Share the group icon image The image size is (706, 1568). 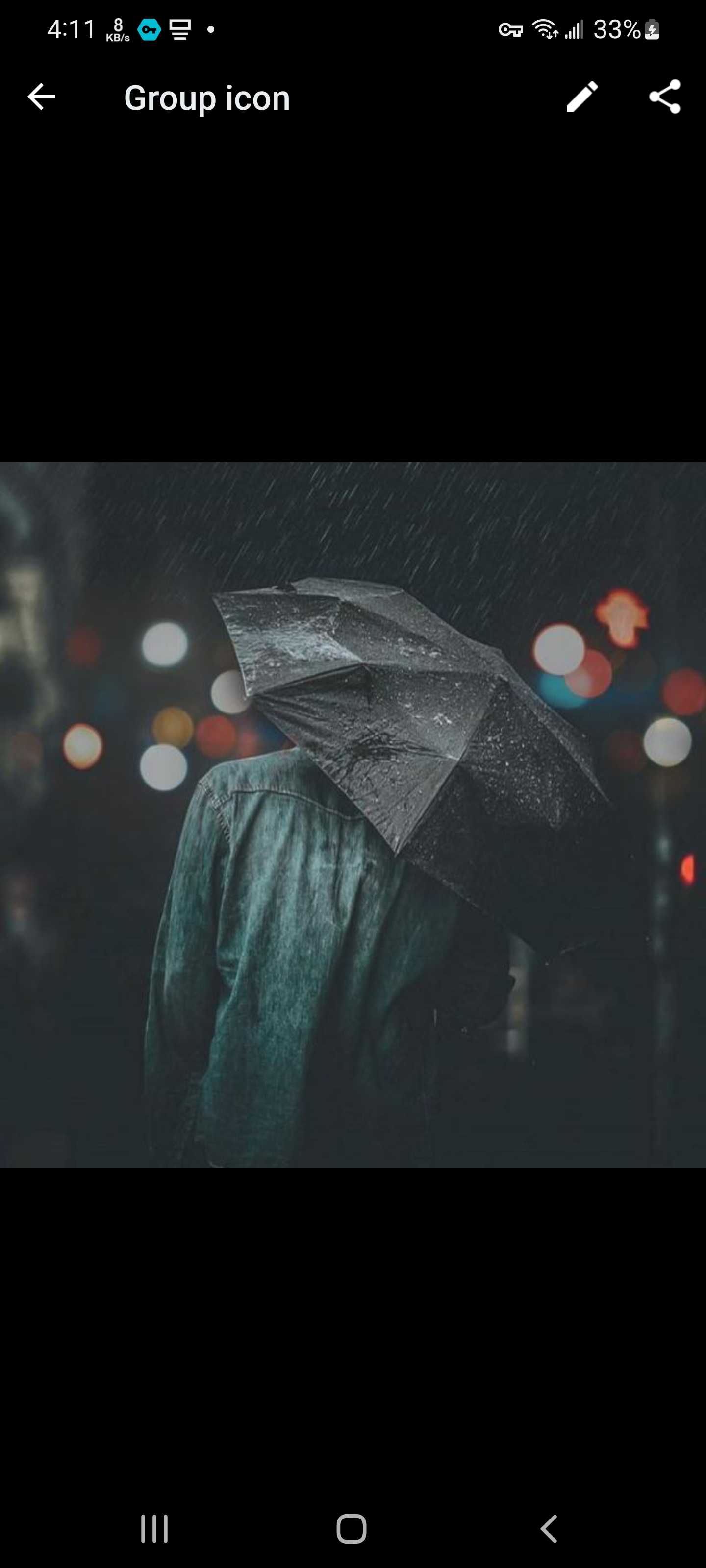665,97
